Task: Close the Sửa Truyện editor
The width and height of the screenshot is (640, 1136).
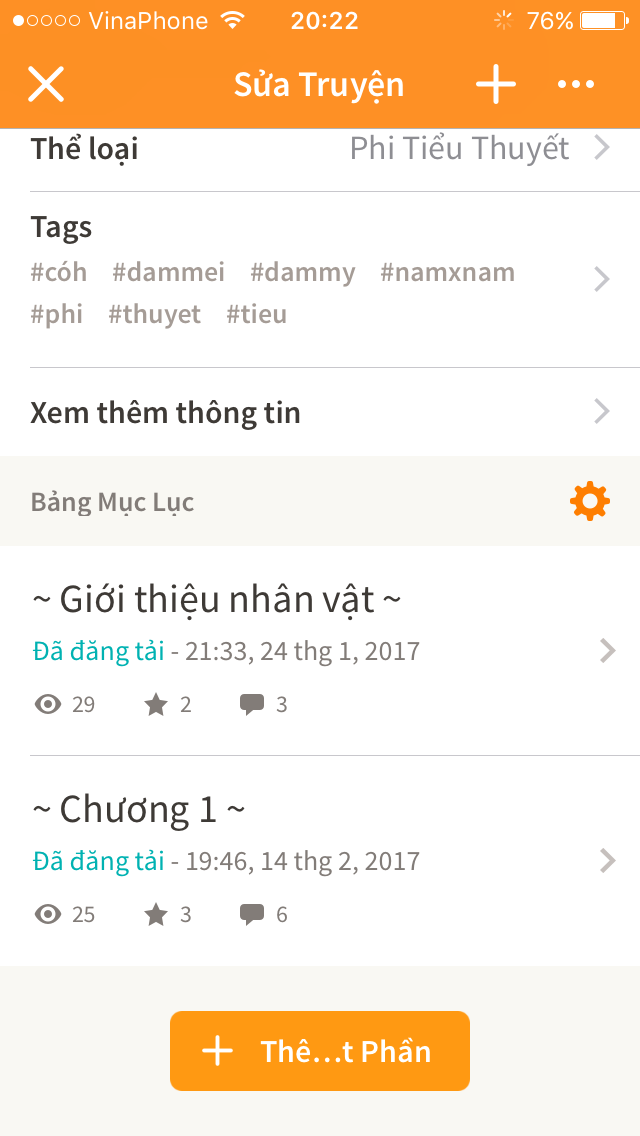Action: (x=46, y=84)
